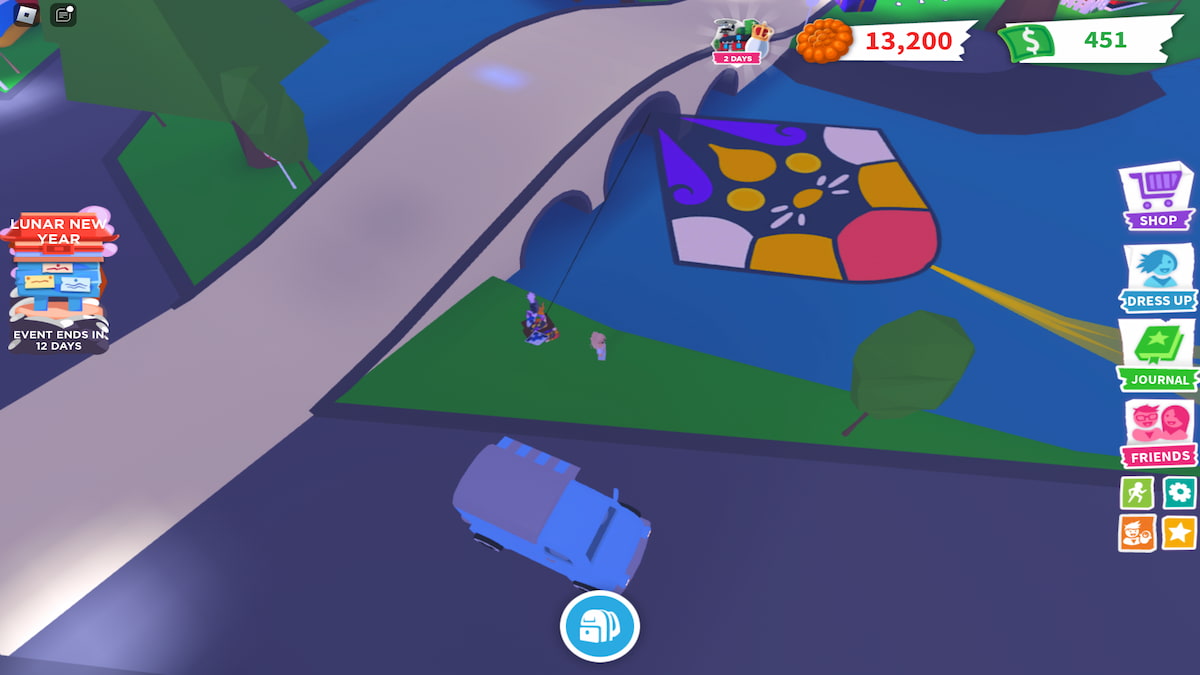The image size is (1200, 675).
Task: Open the Shop menu
Action: 1157,196
